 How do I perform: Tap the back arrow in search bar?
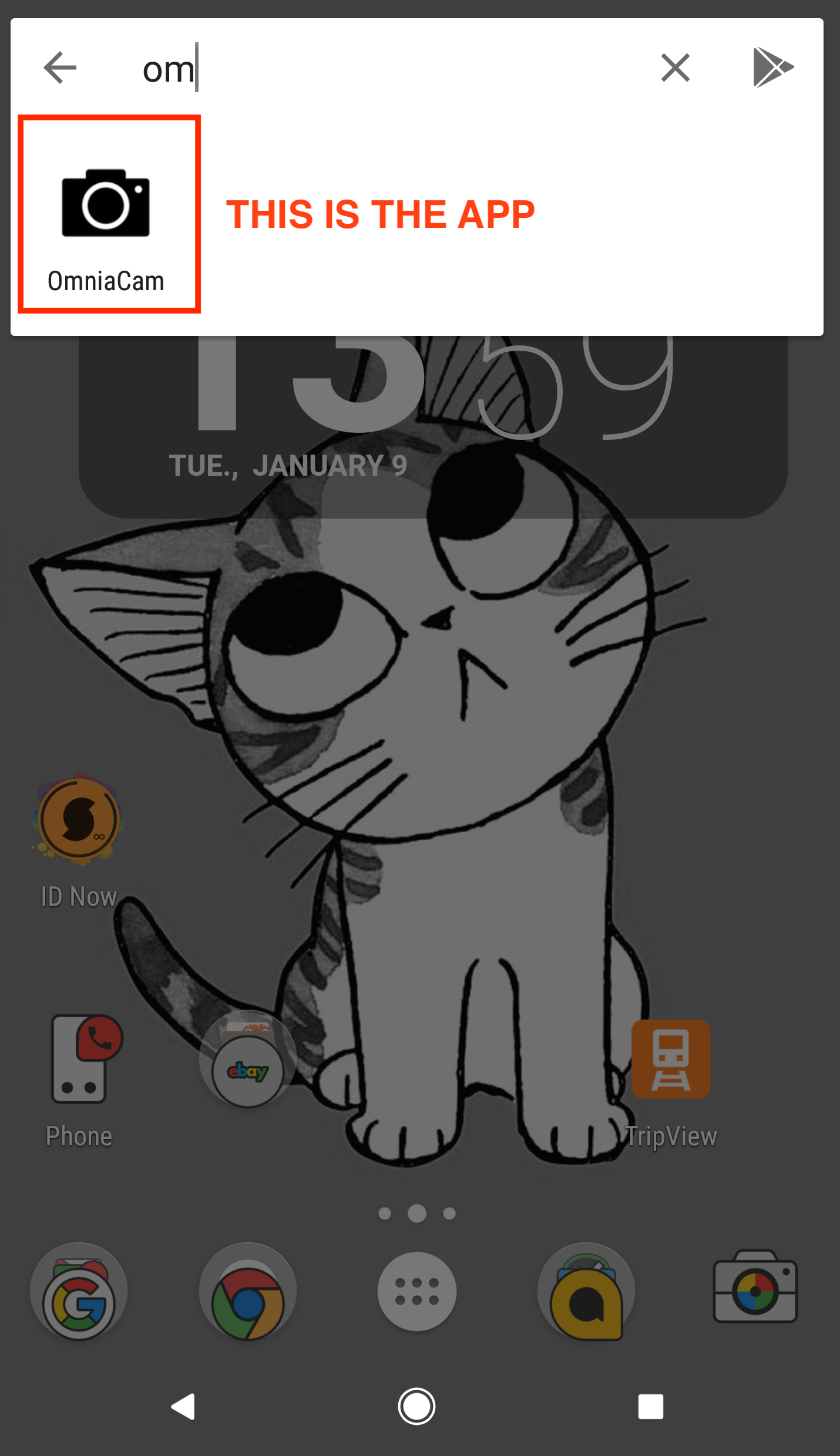point(60,68)
